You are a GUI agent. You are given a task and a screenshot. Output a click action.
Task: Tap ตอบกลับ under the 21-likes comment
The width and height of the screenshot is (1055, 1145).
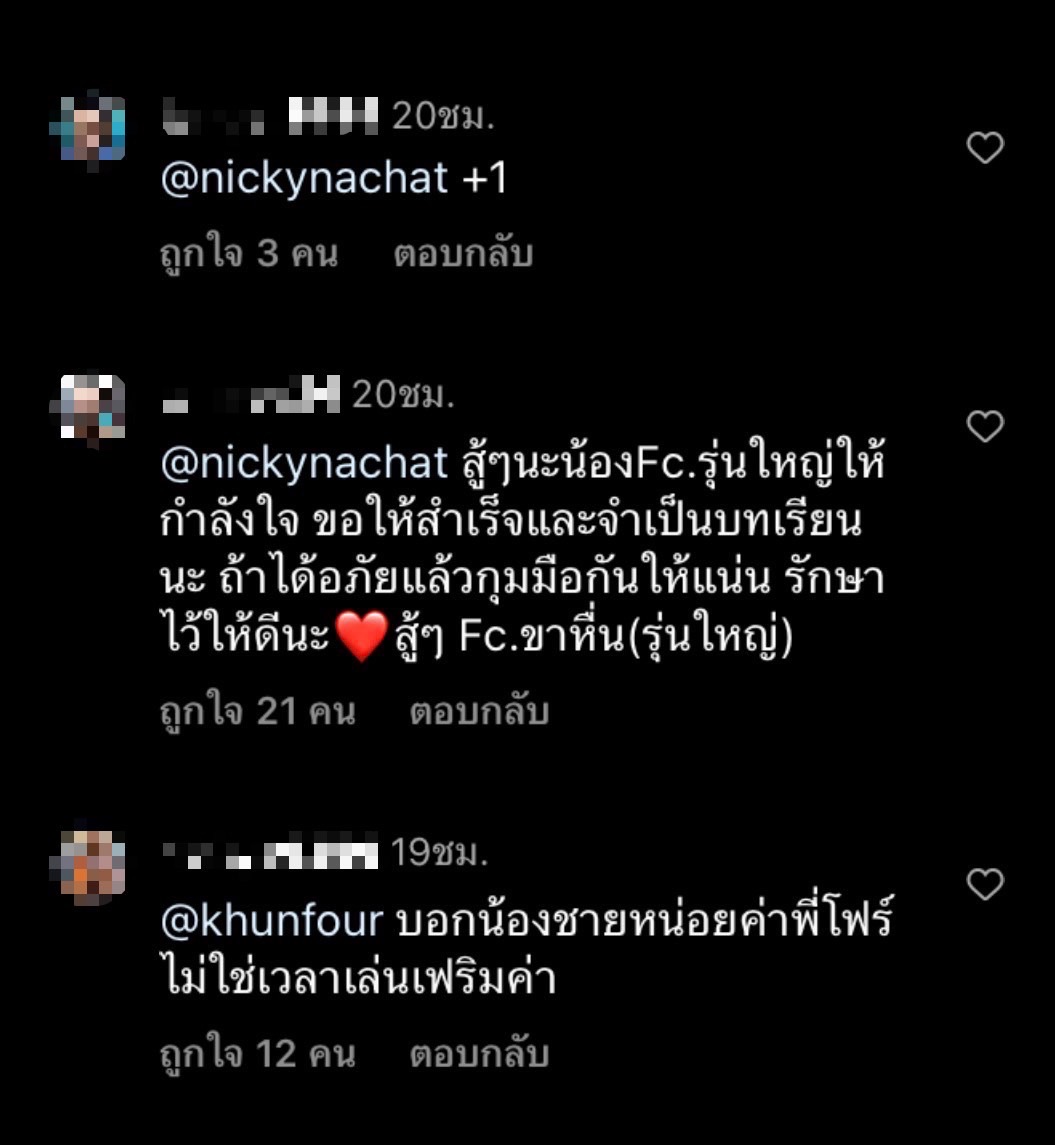pos(479,712)
